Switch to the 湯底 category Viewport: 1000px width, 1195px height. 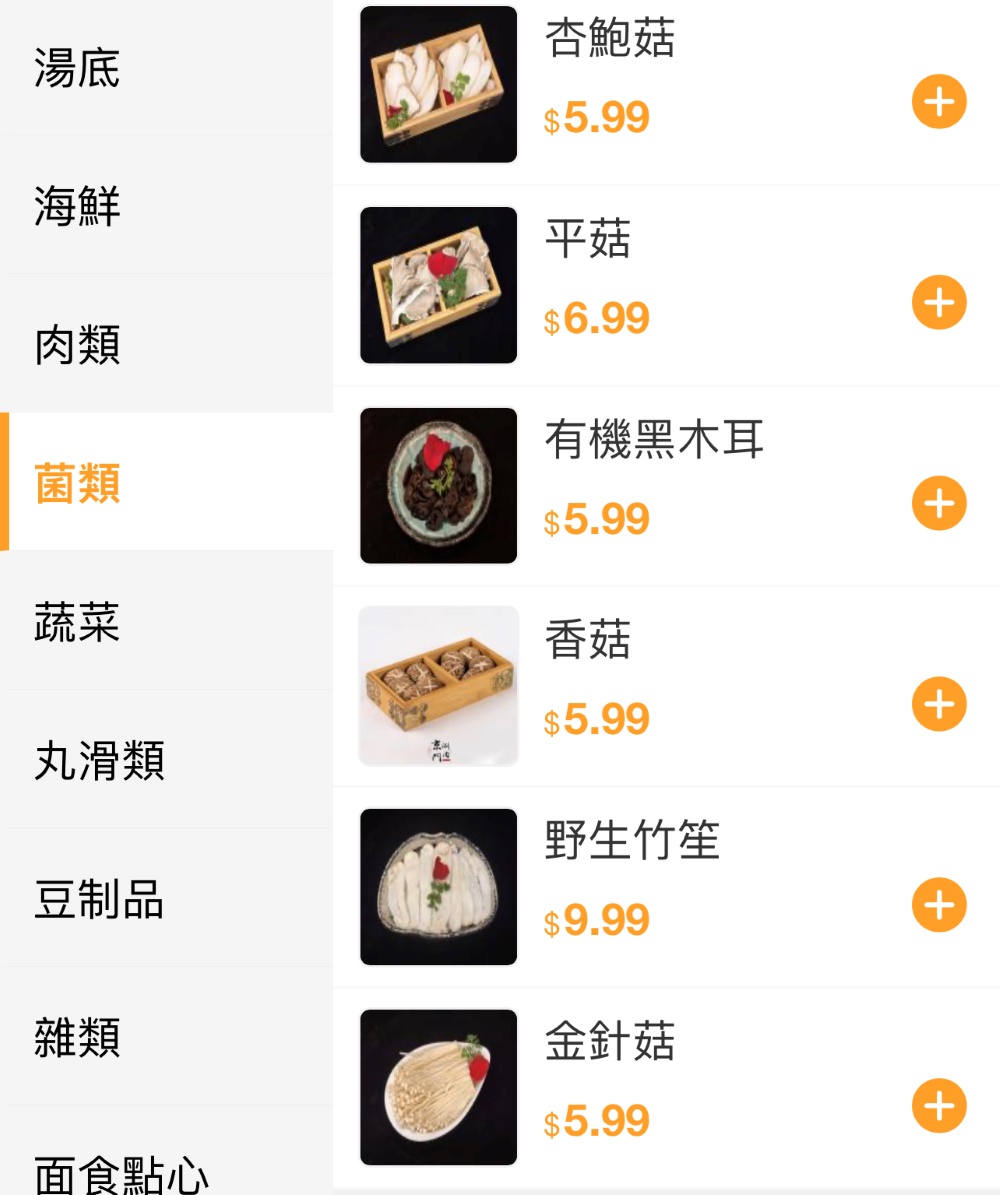pos(165,68)
